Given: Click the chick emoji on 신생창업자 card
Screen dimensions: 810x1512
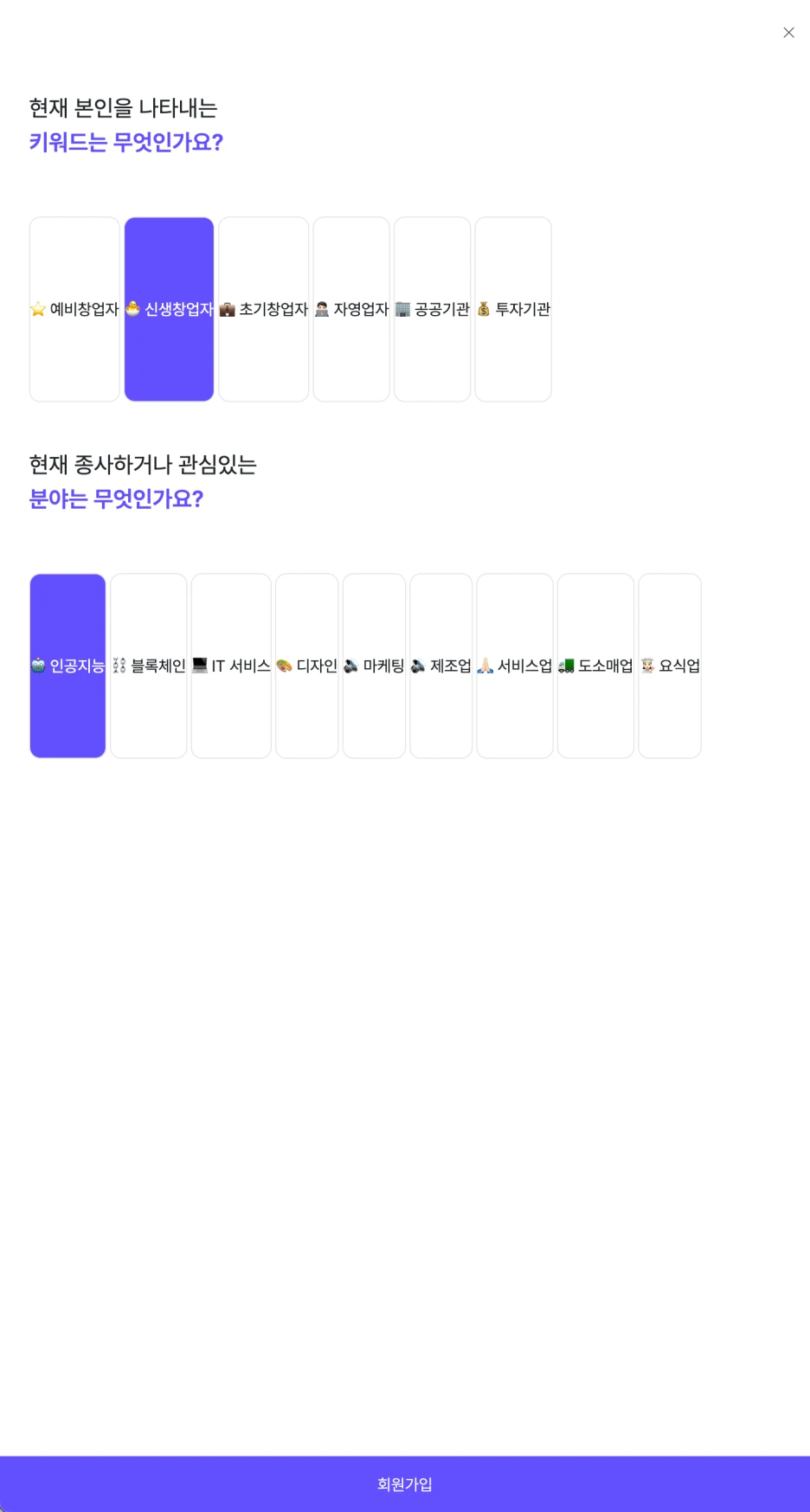Looking at the screenshot, I should click(x=132, y=309).
